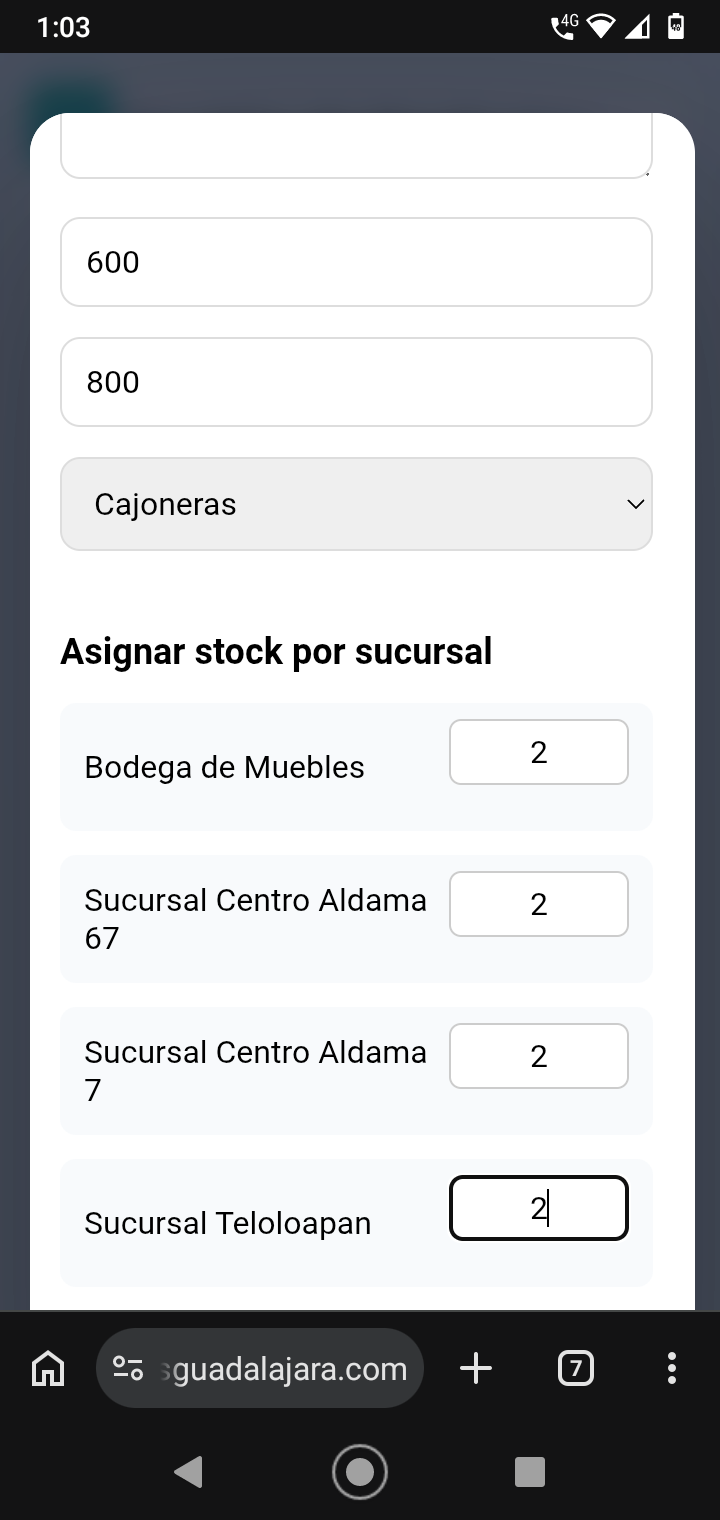Go to the browser home page
The height and width of the screenshot is (1520, 720).
click(48, 1368)
